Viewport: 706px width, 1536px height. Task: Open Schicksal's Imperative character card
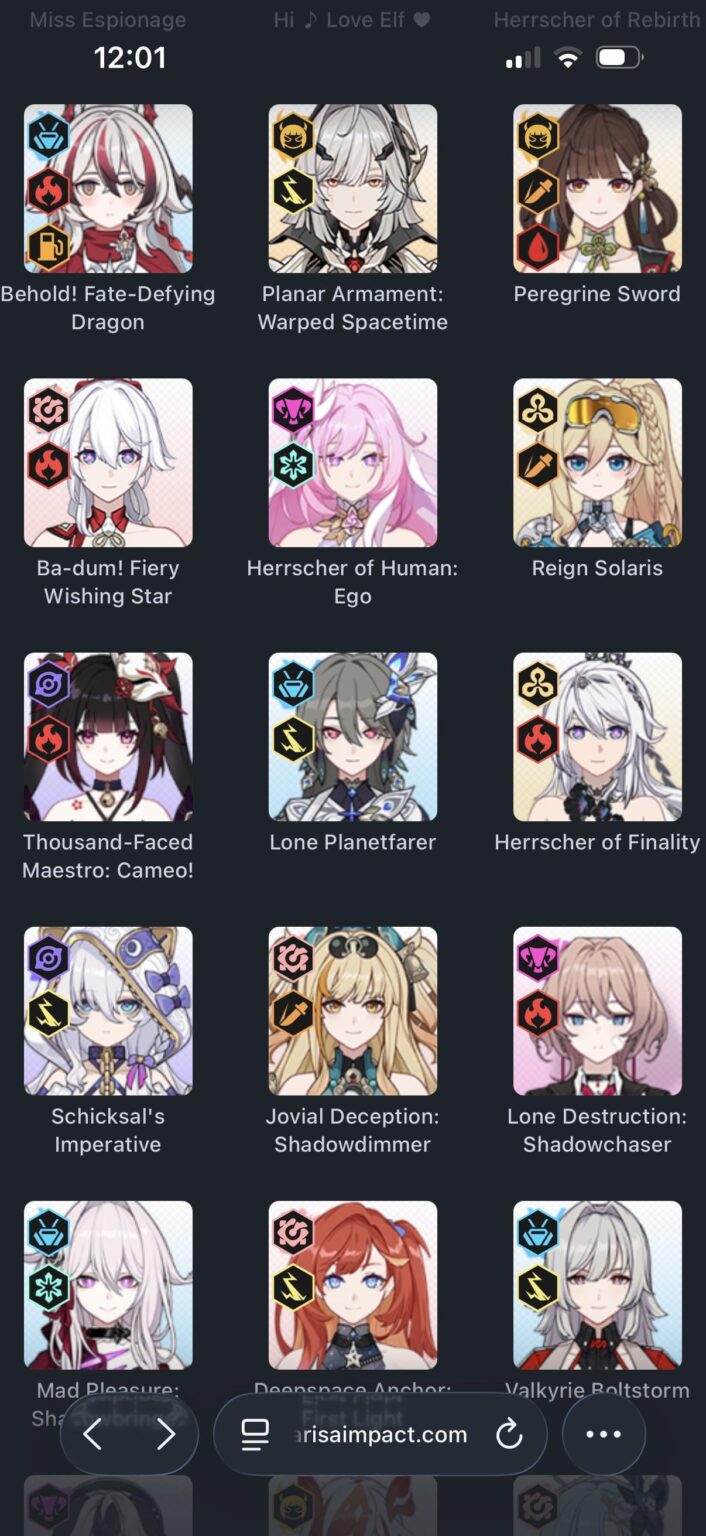click(x=108, y=1010)
